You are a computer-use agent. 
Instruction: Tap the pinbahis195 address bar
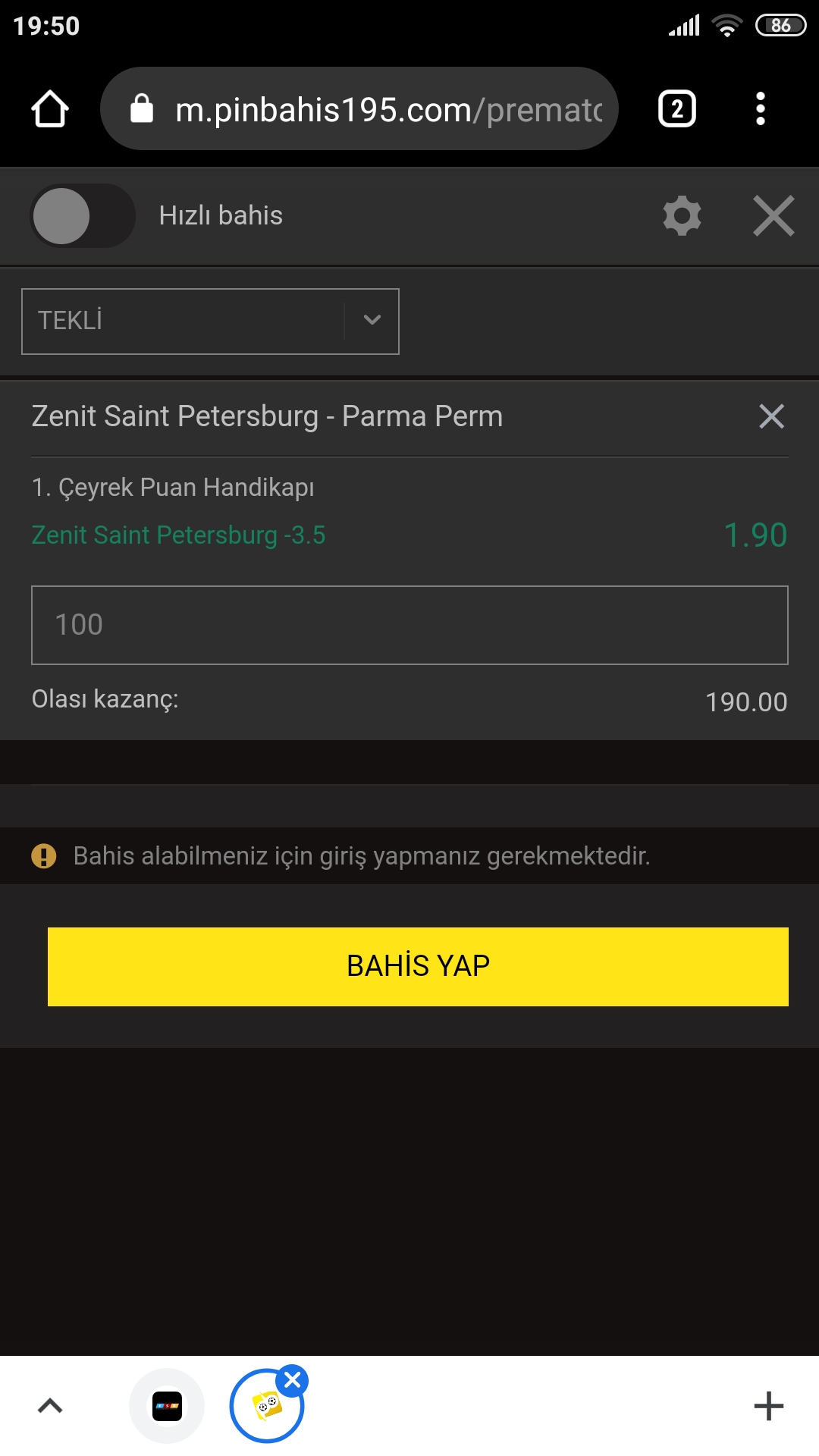click(359, 109)
